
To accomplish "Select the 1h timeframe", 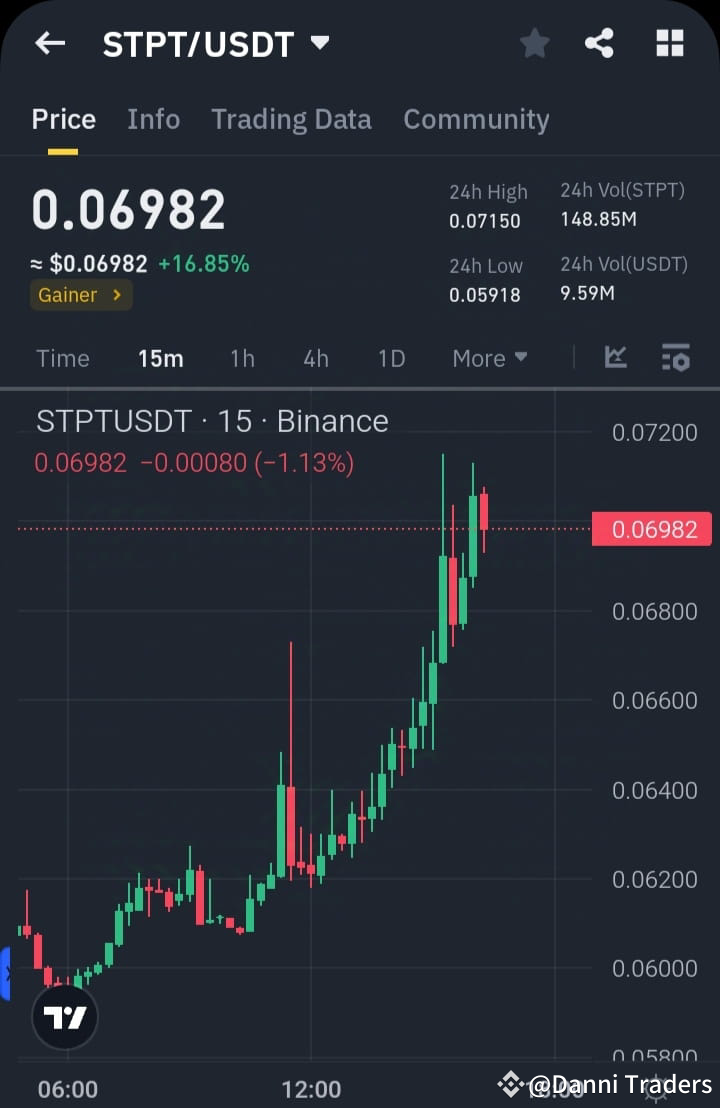I will [242, 357].
